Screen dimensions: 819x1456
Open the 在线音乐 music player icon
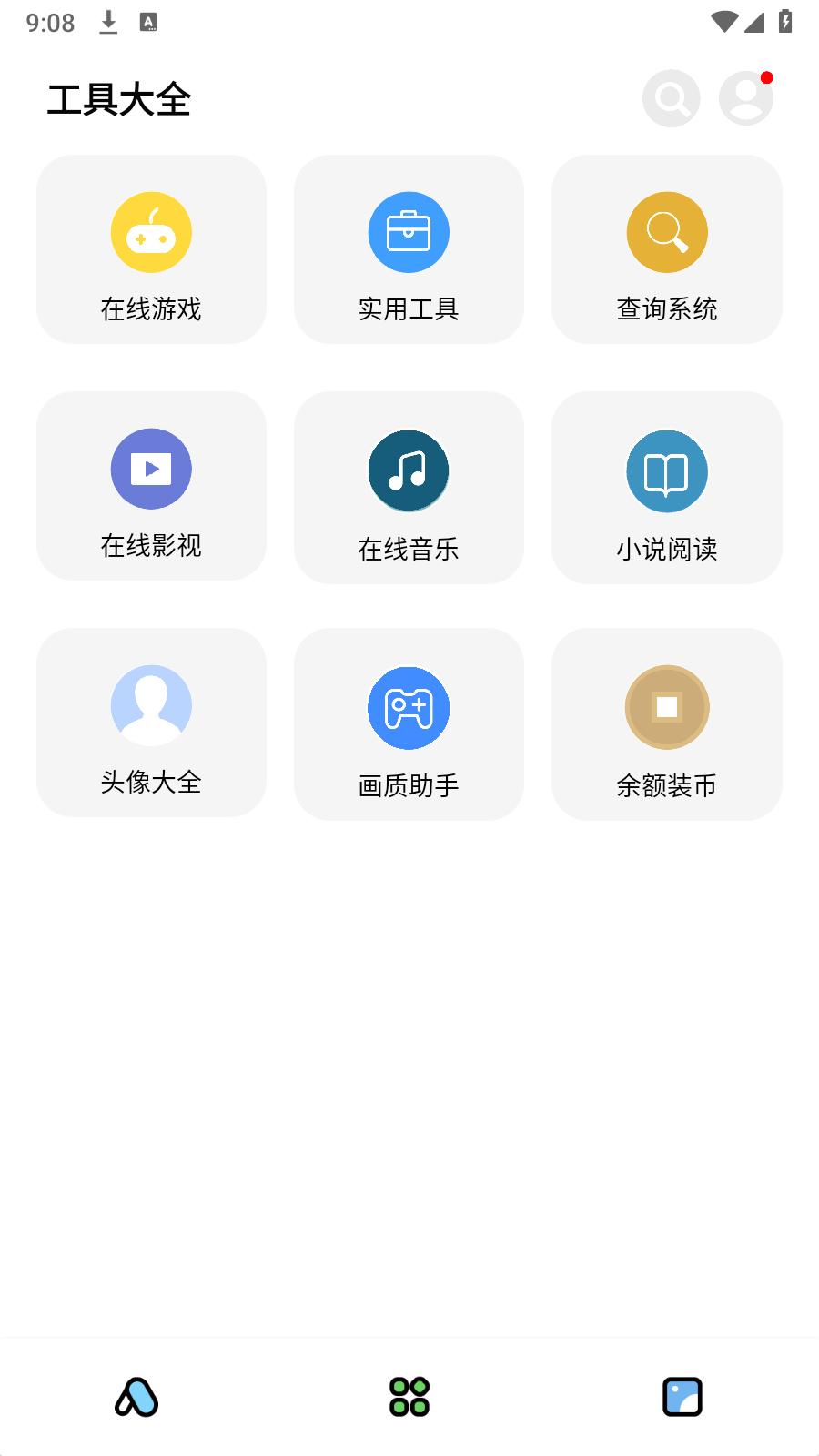[x=409, y=470]
